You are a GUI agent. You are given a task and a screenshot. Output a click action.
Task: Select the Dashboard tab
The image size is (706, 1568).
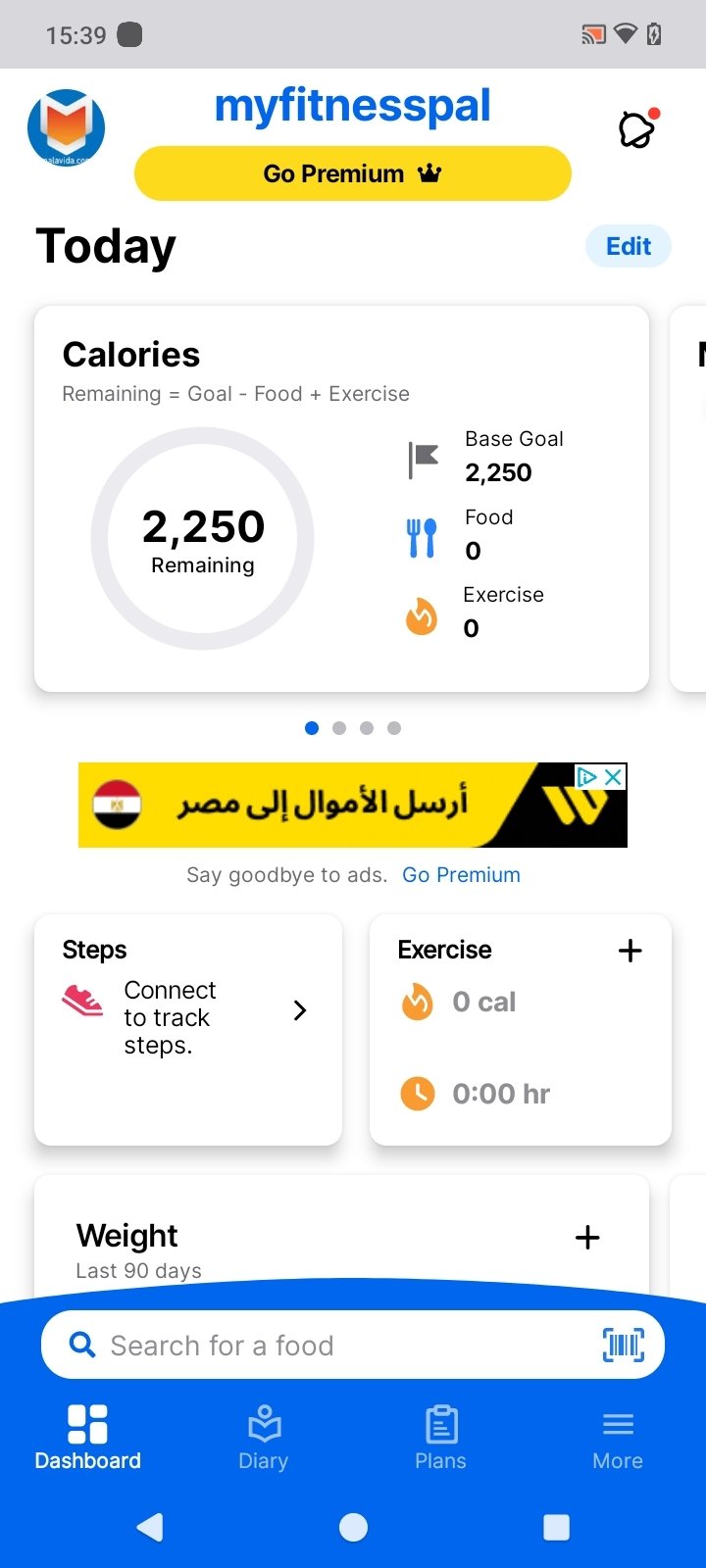tap(87, 1438)
